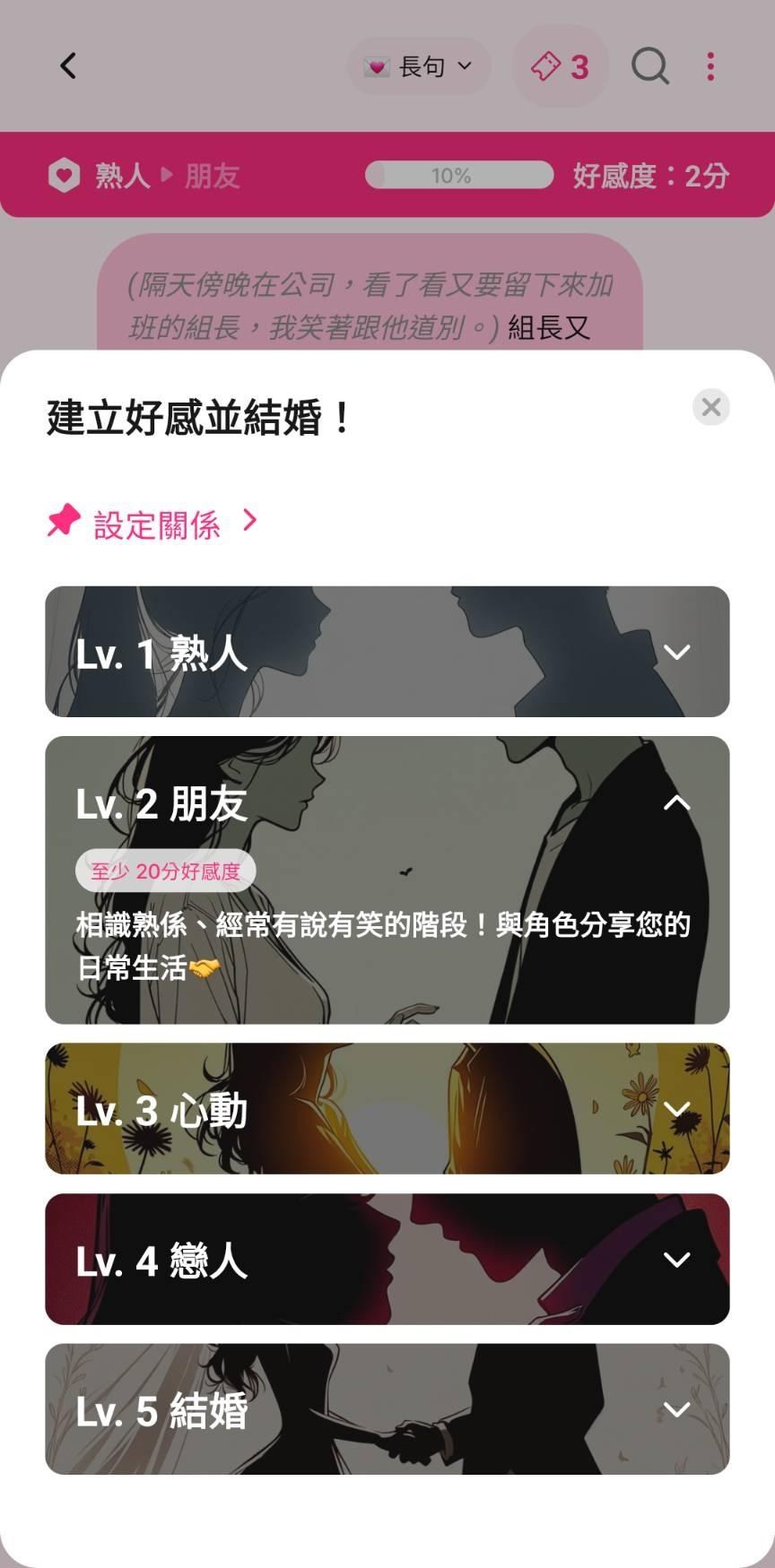The height and width of the screenshot is (1568, 775).
Task: Go back with the top arrow
Action: pos(68,66)
